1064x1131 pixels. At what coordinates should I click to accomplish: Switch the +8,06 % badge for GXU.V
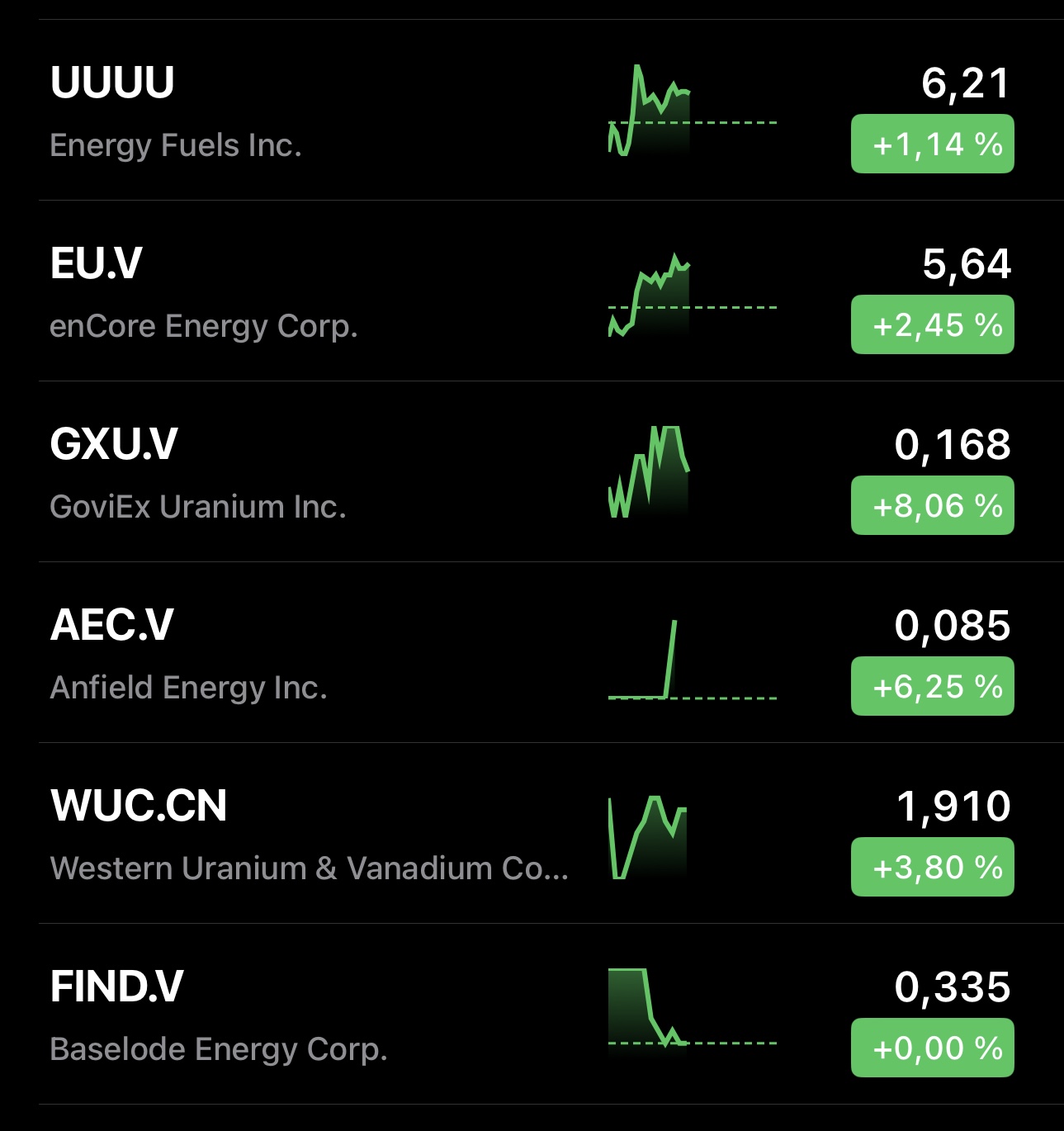932,506
